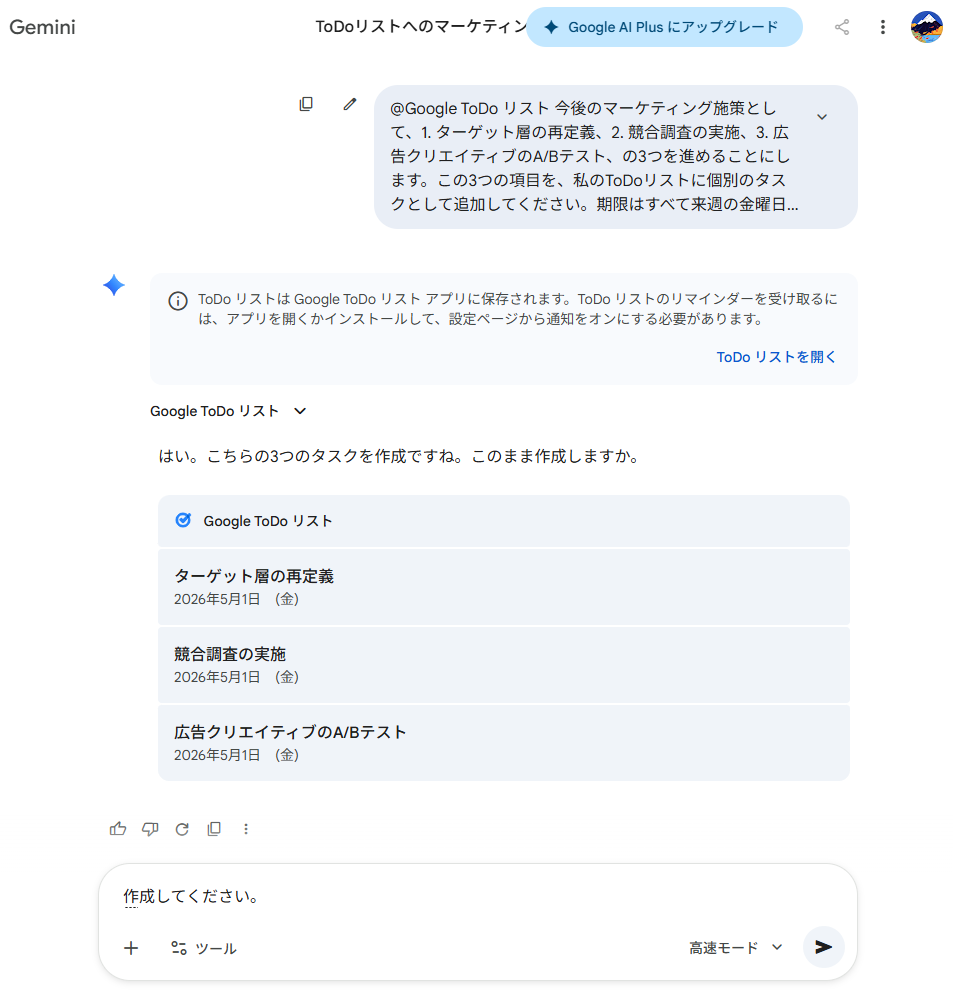Screen dimensions: 953x990
Task: Open the 広告クリエイティブのA/Bテスト task card
Action: 503,743
